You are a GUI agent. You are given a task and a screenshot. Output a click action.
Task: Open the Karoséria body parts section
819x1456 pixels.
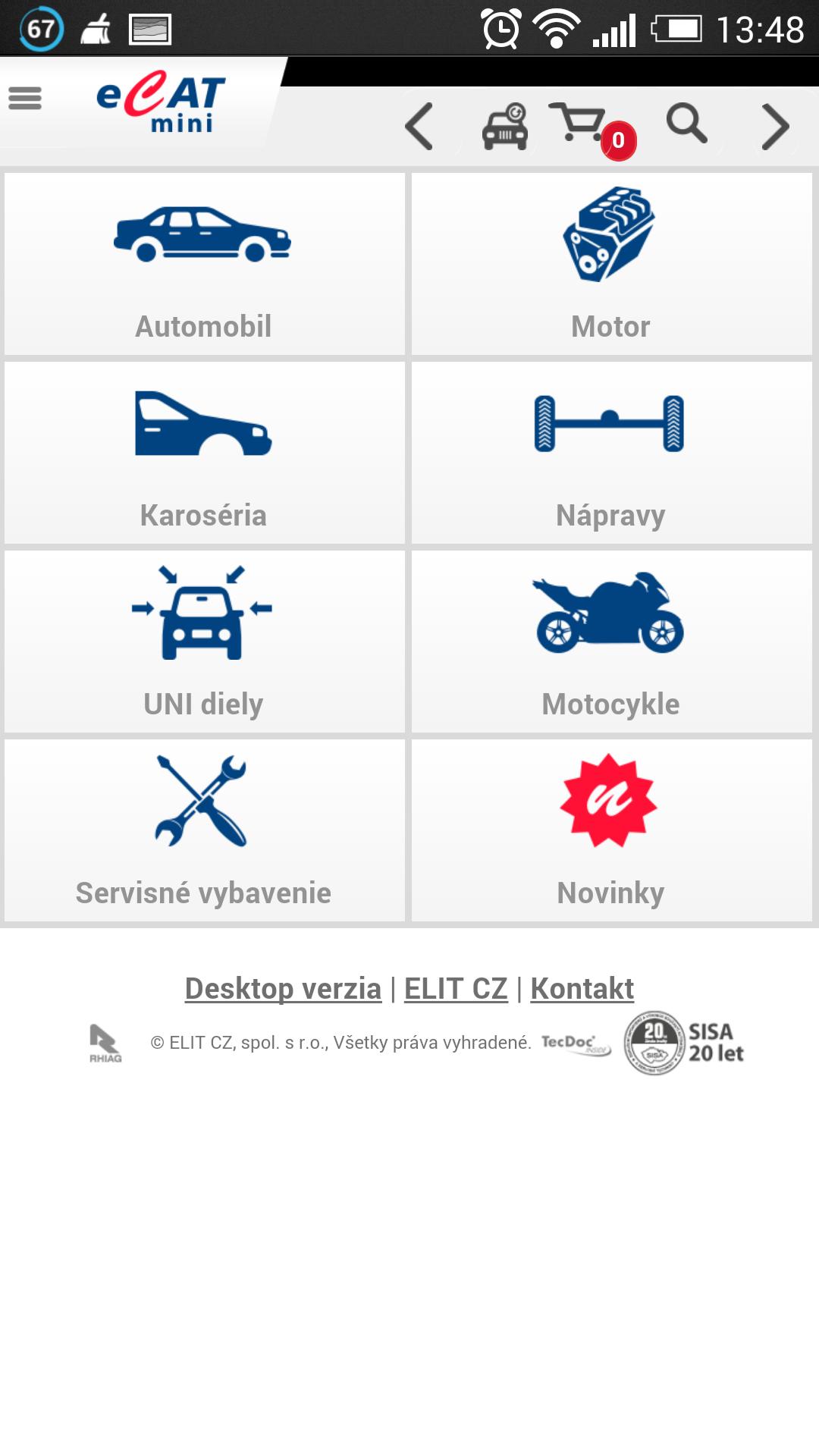pyautogui.click(x=203, y=451)
